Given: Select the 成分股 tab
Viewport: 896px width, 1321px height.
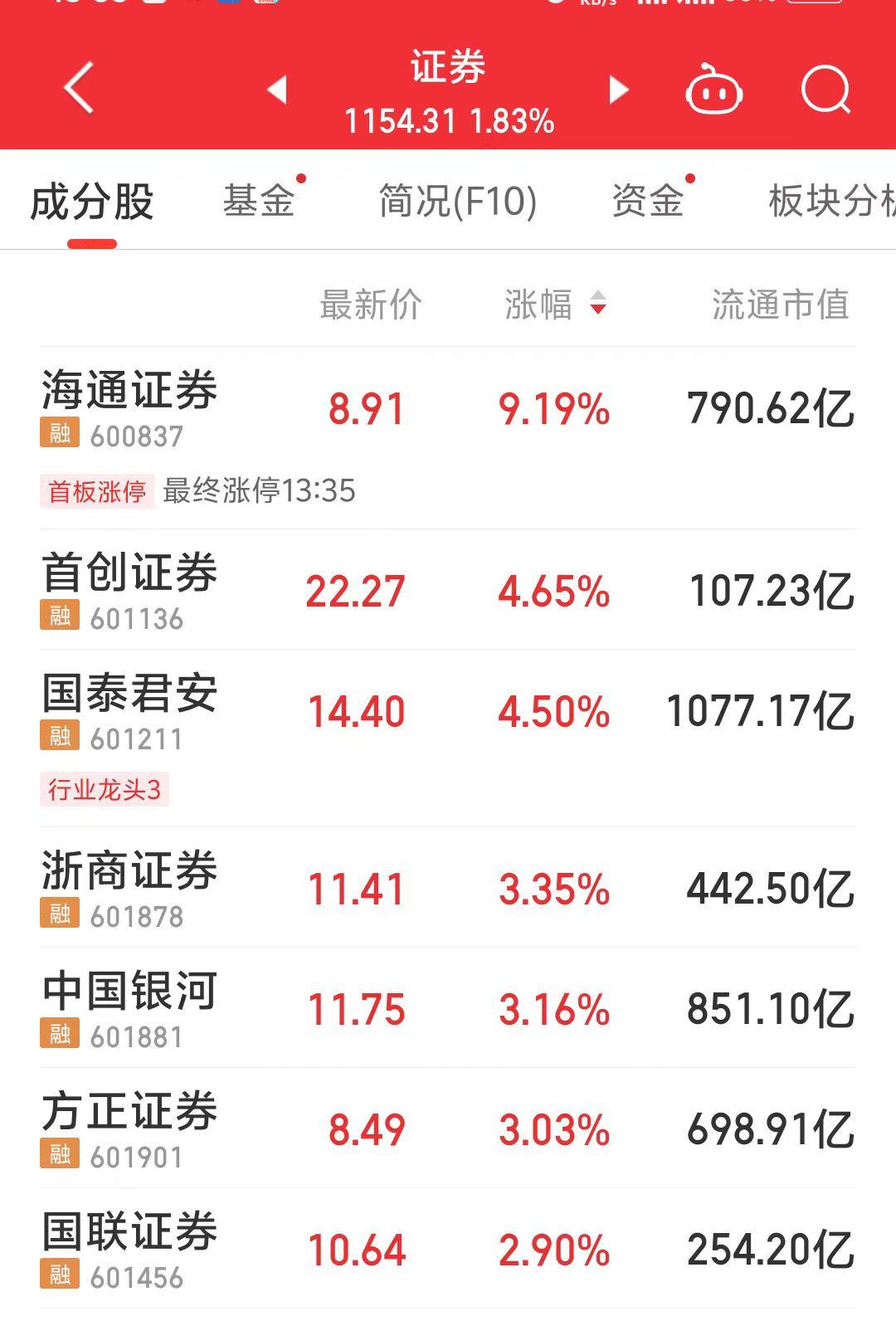Looking at the screenshot, I should (92, 202).
